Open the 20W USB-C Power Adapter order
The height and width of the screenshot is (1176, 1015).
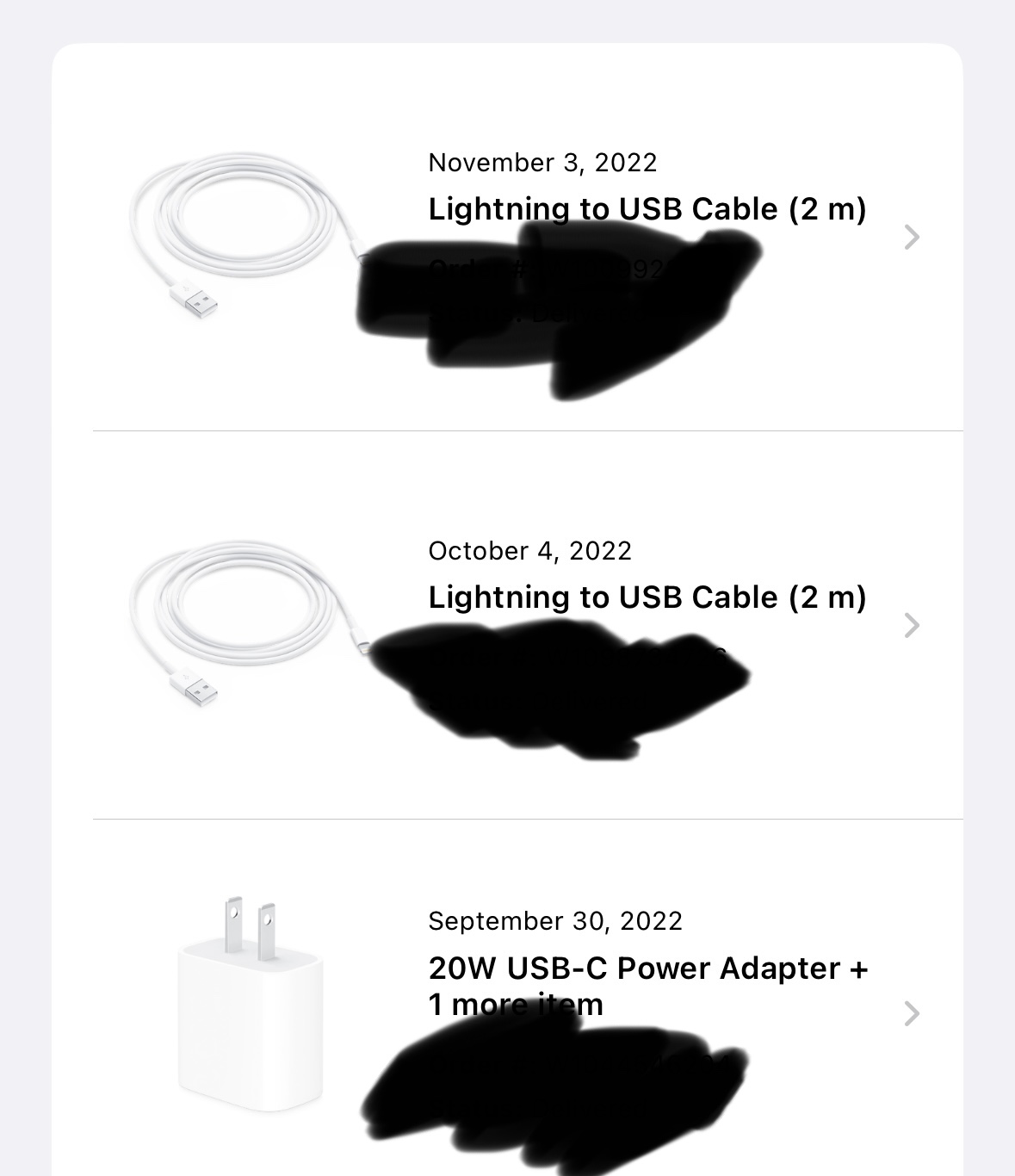tap(507, 999)
